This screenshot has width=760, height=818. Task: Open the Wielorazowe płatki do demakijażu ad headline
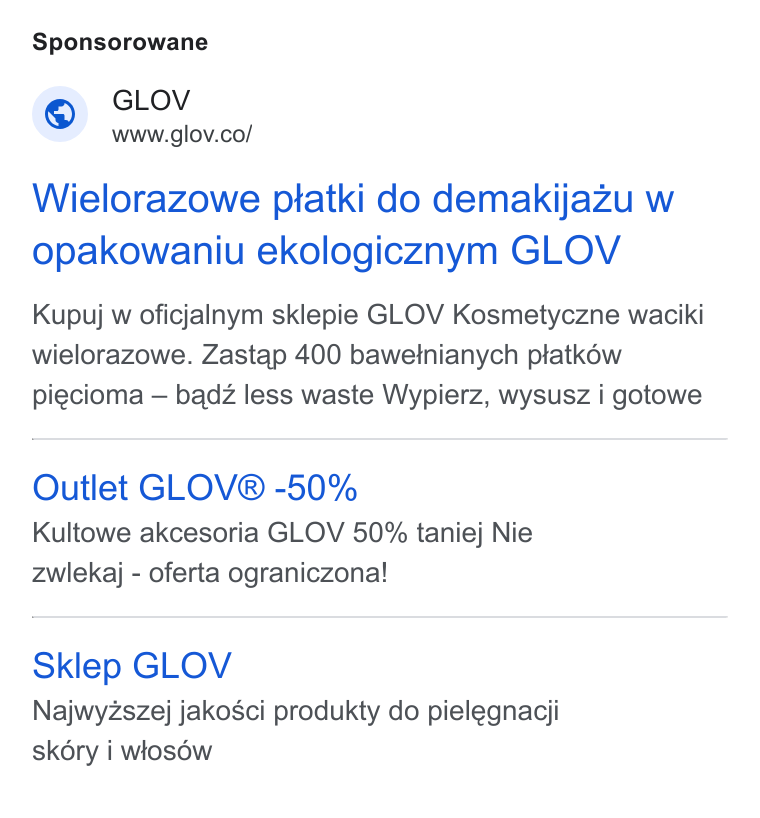[353, 224]
